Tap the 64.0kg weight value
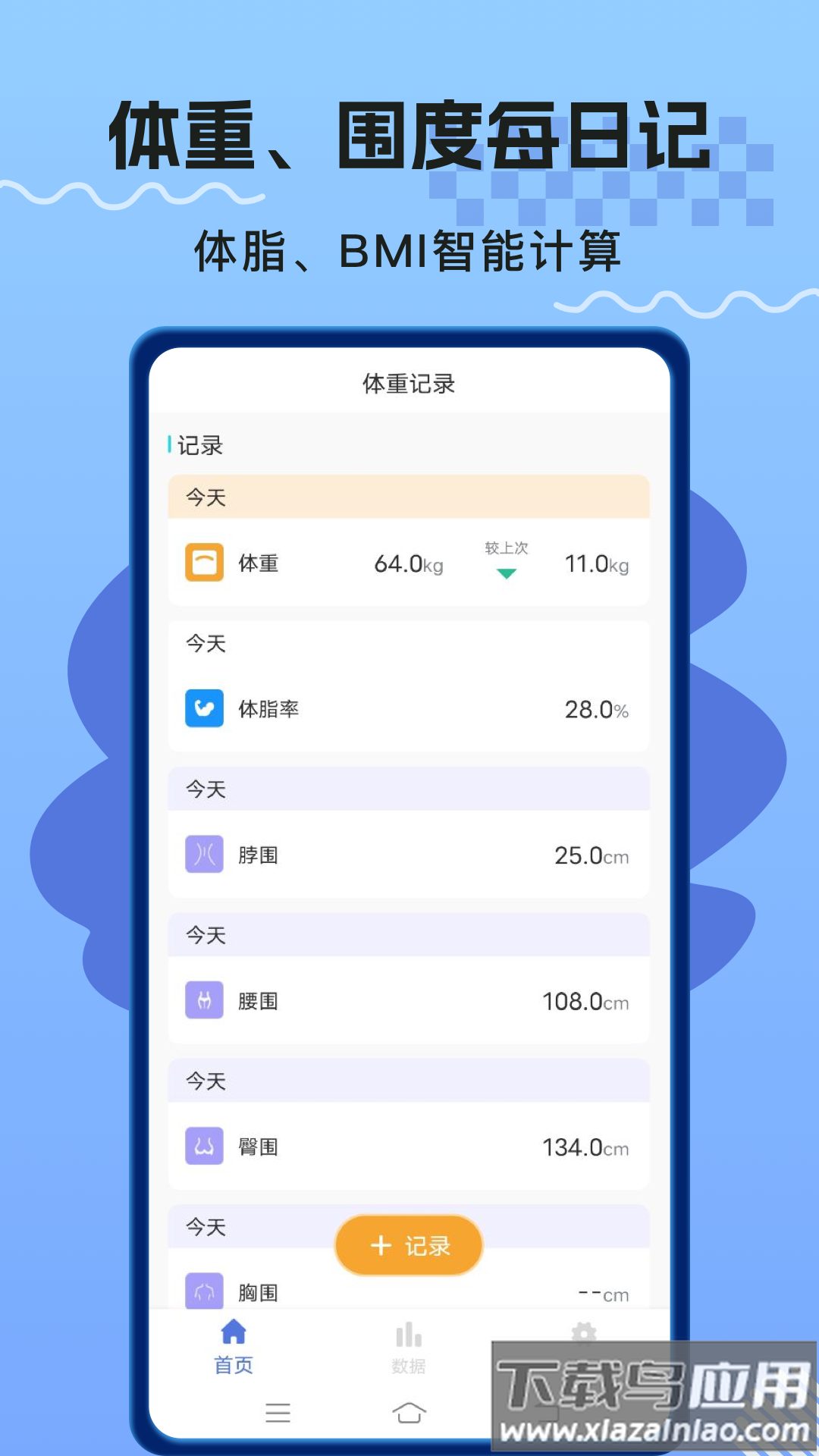This screenshot has height=1456, width=819. click(409, 564)
